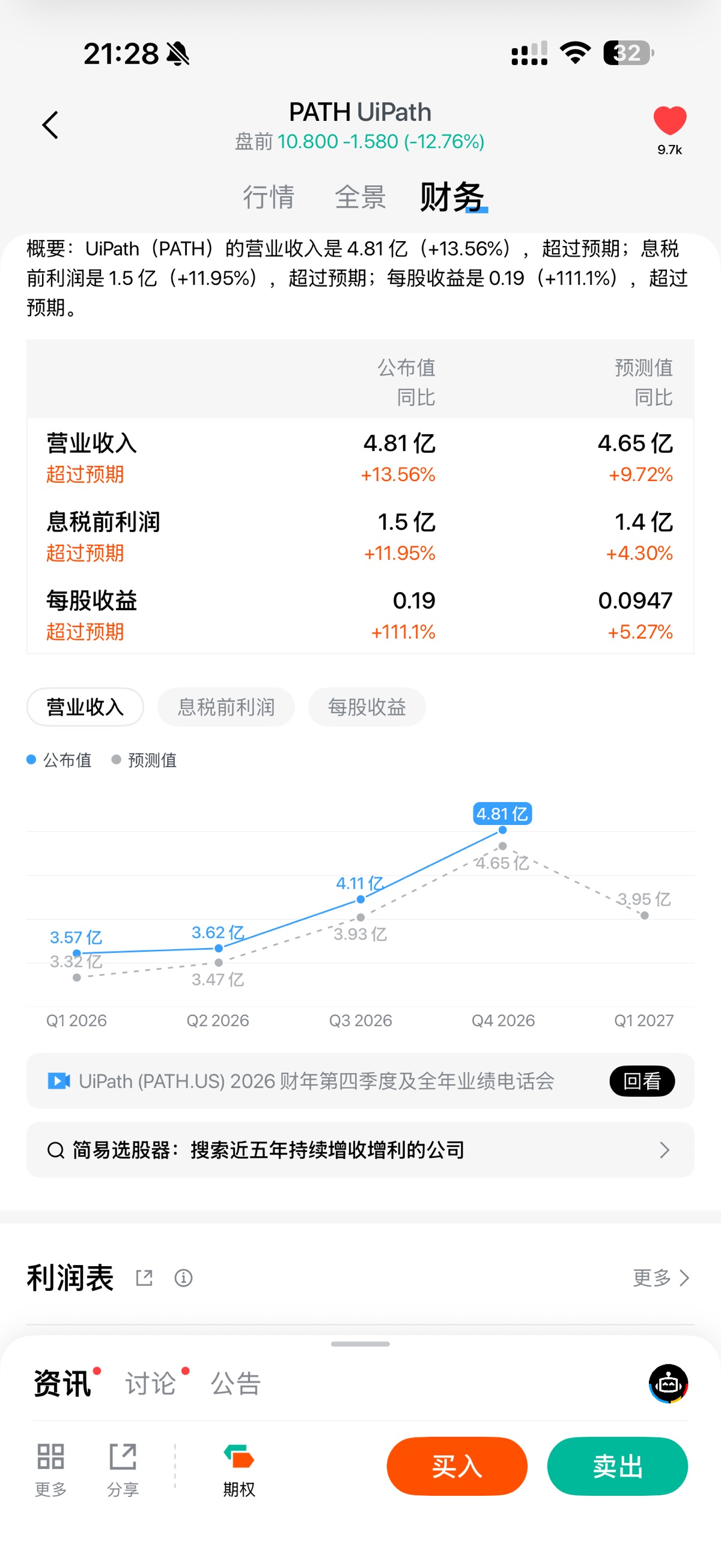Tap 卖出 to sell the stock
Screen dimensions: 721x1568
(617, 1466)
